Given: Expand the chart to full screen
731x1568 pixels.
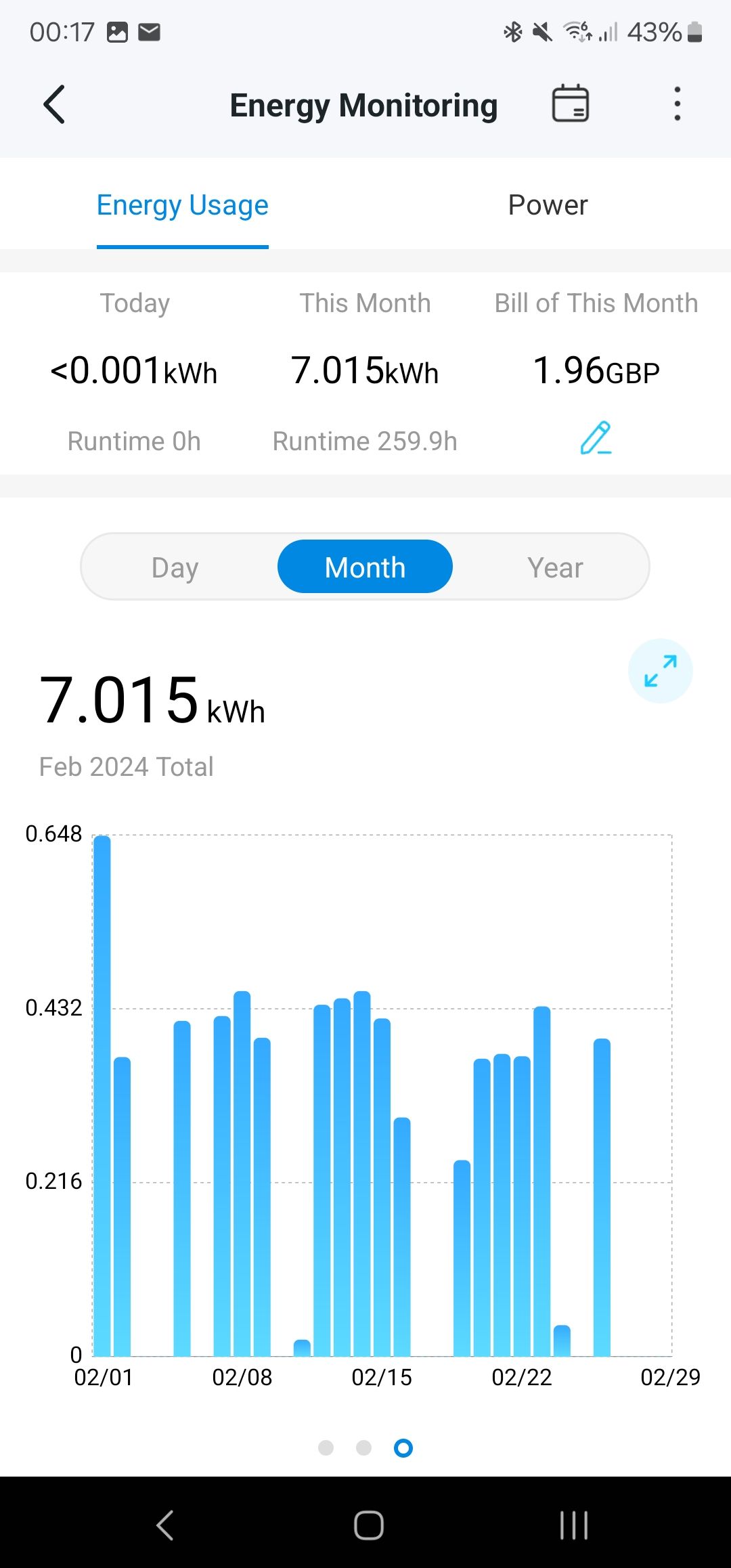Looking at the screenshot, I should point(661,671).
